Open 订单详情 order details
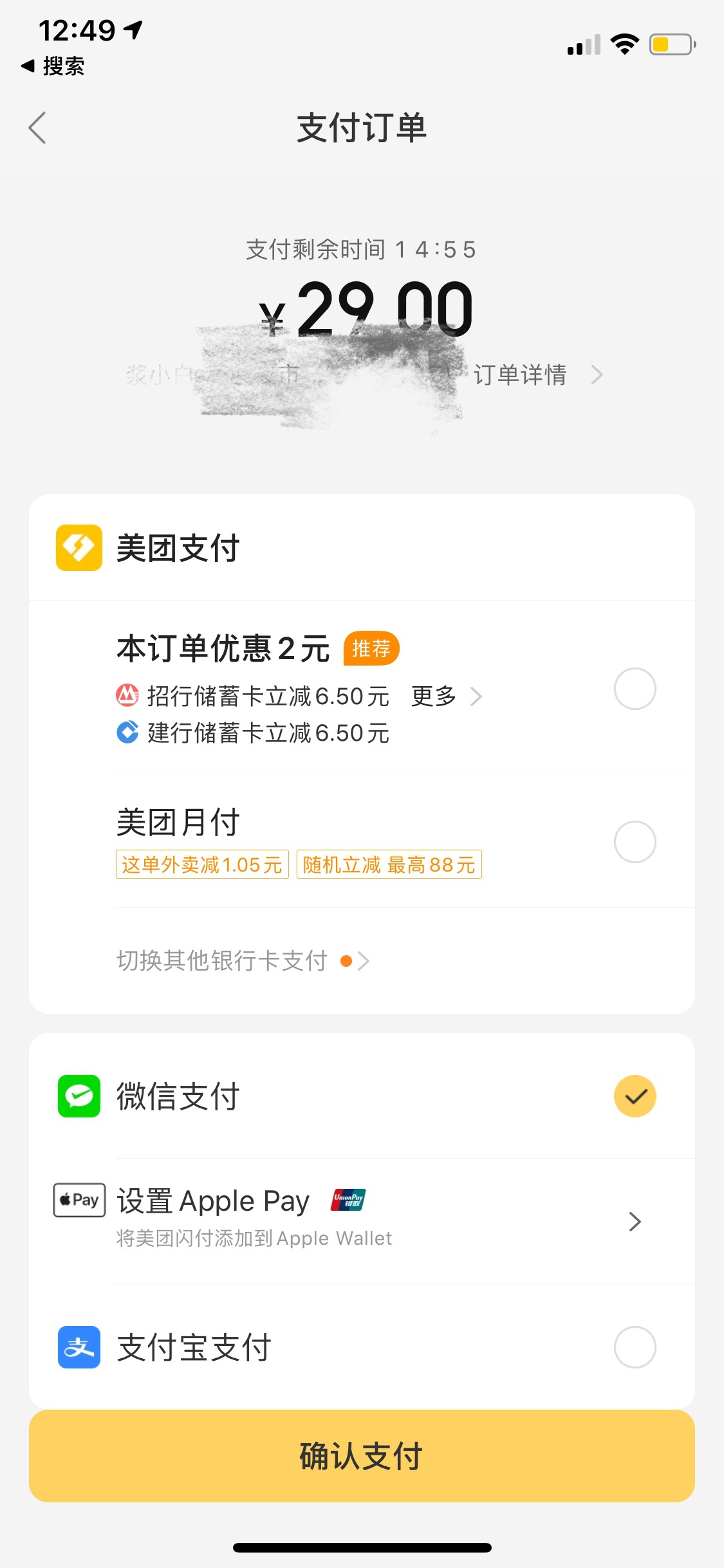The image size is (724, 1568). point(521,374)
